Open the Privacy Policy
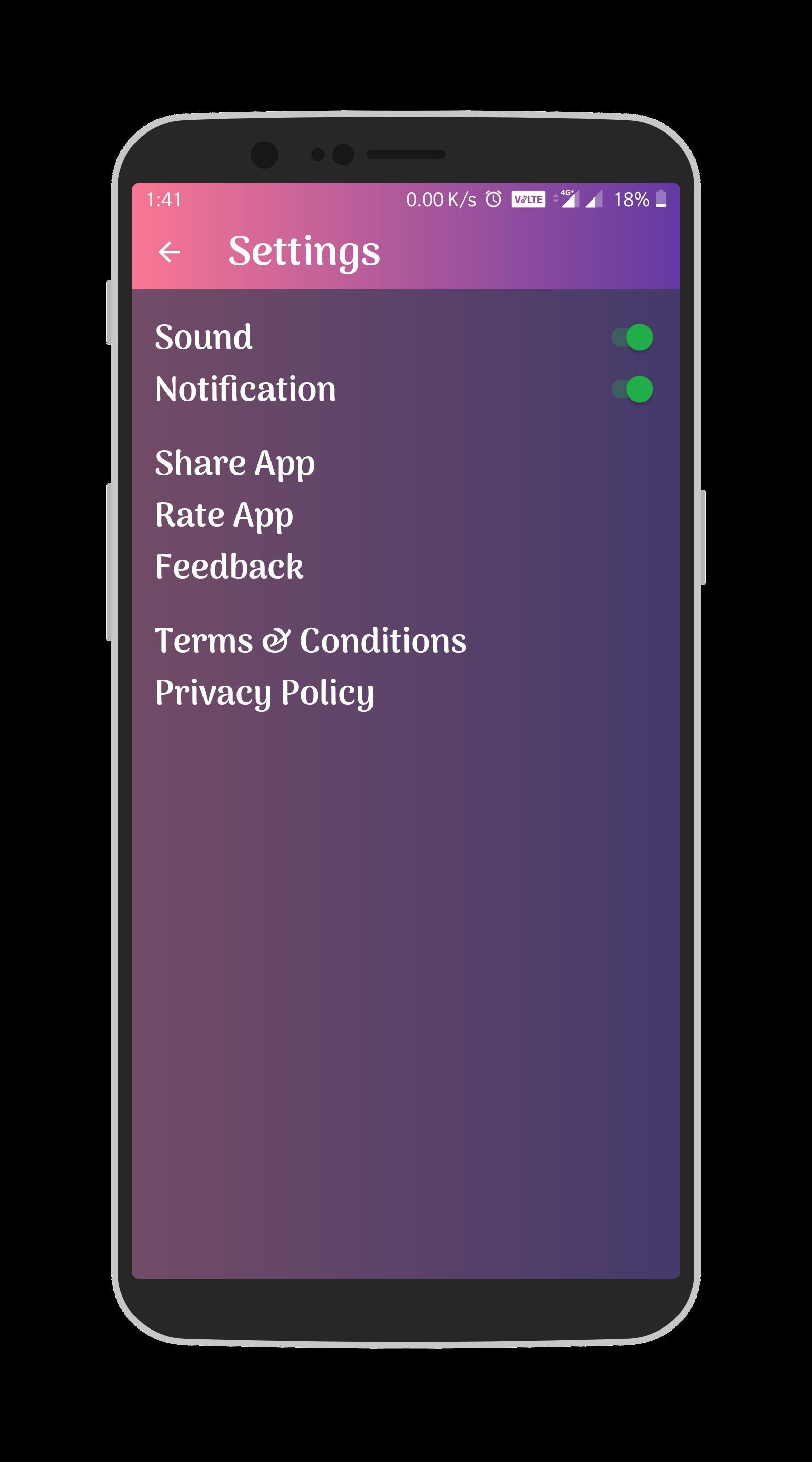The width and height of the screenshot is (812, 1462). pyautogui.click(x=264, y=693)
